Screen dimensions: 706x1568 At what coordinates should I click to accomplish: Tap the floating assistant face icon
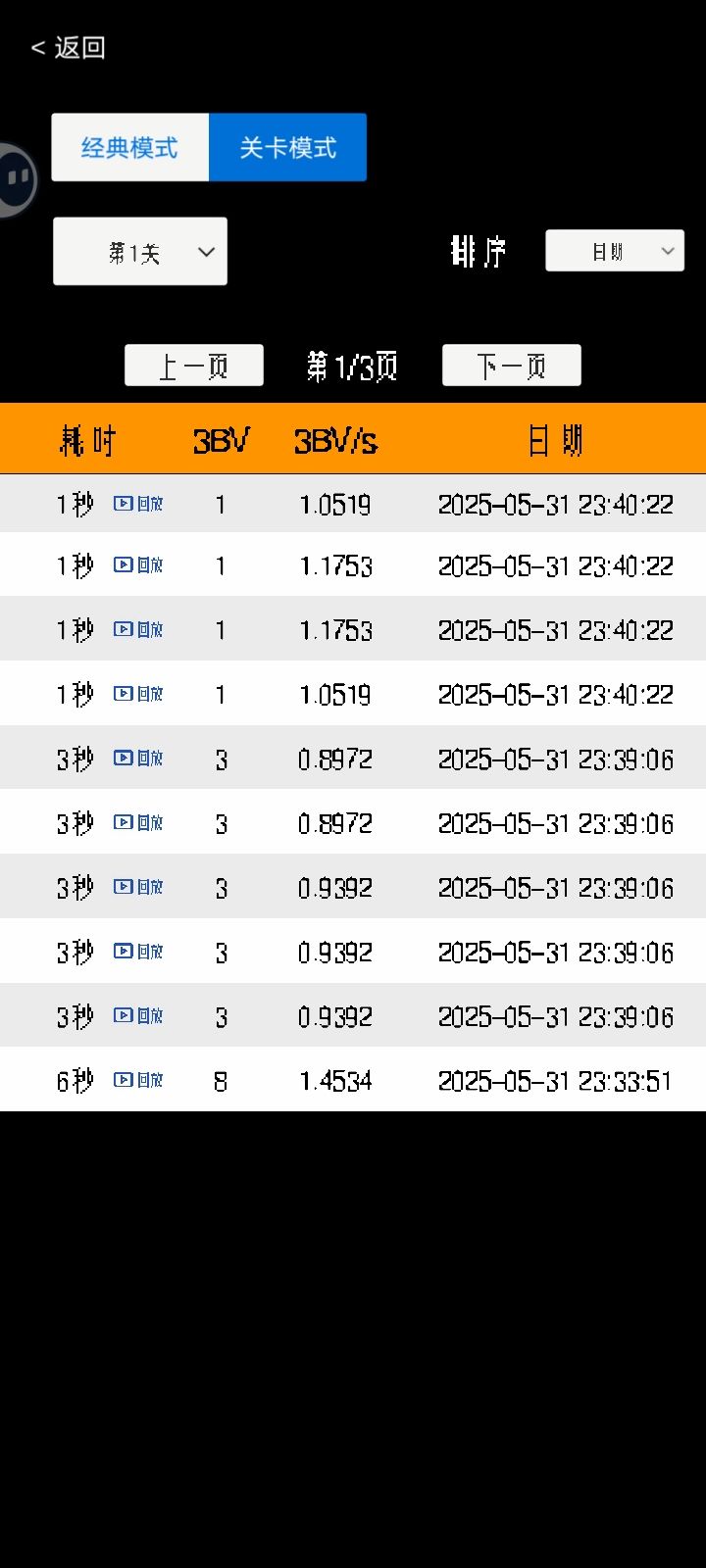[15, 179]
